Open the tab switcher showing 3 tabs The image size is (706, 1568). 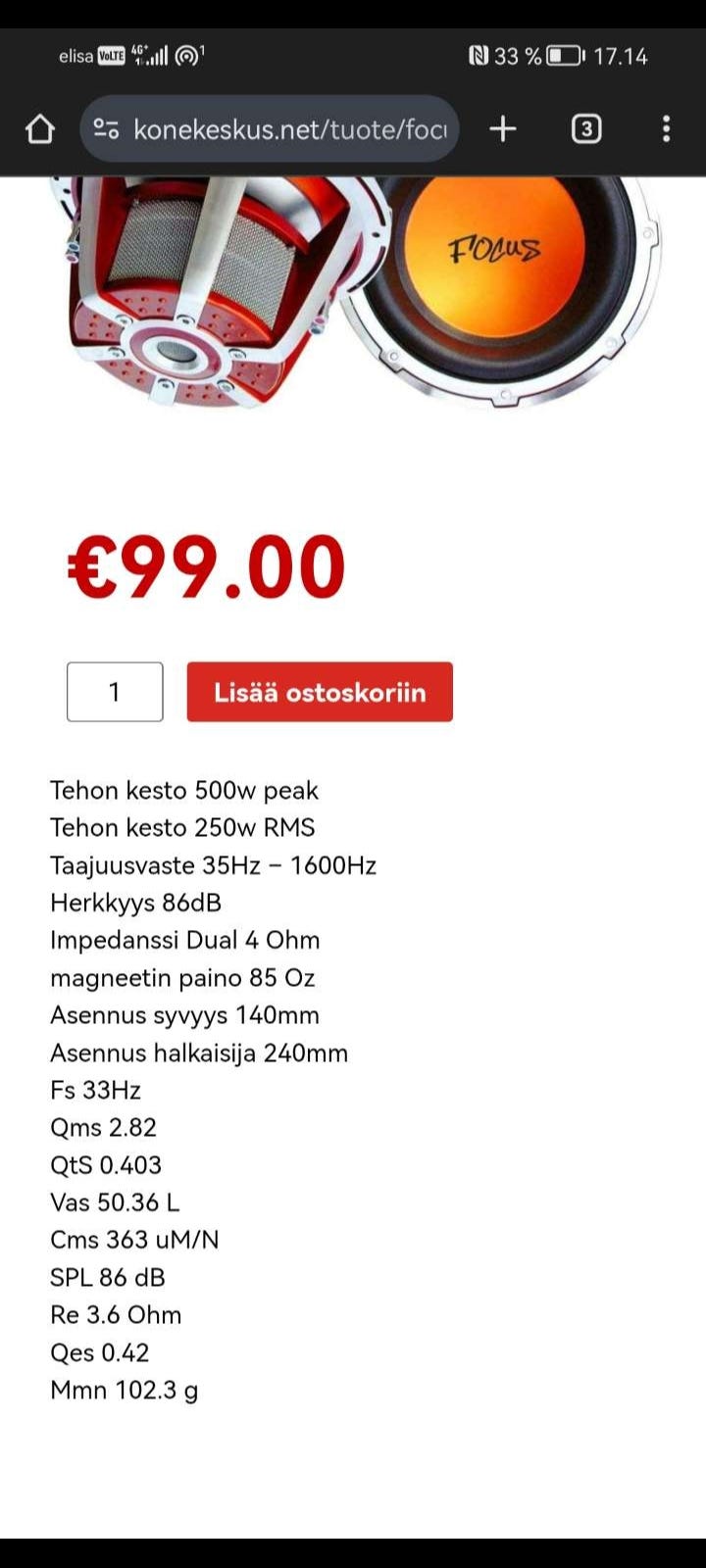pos(585,127)
